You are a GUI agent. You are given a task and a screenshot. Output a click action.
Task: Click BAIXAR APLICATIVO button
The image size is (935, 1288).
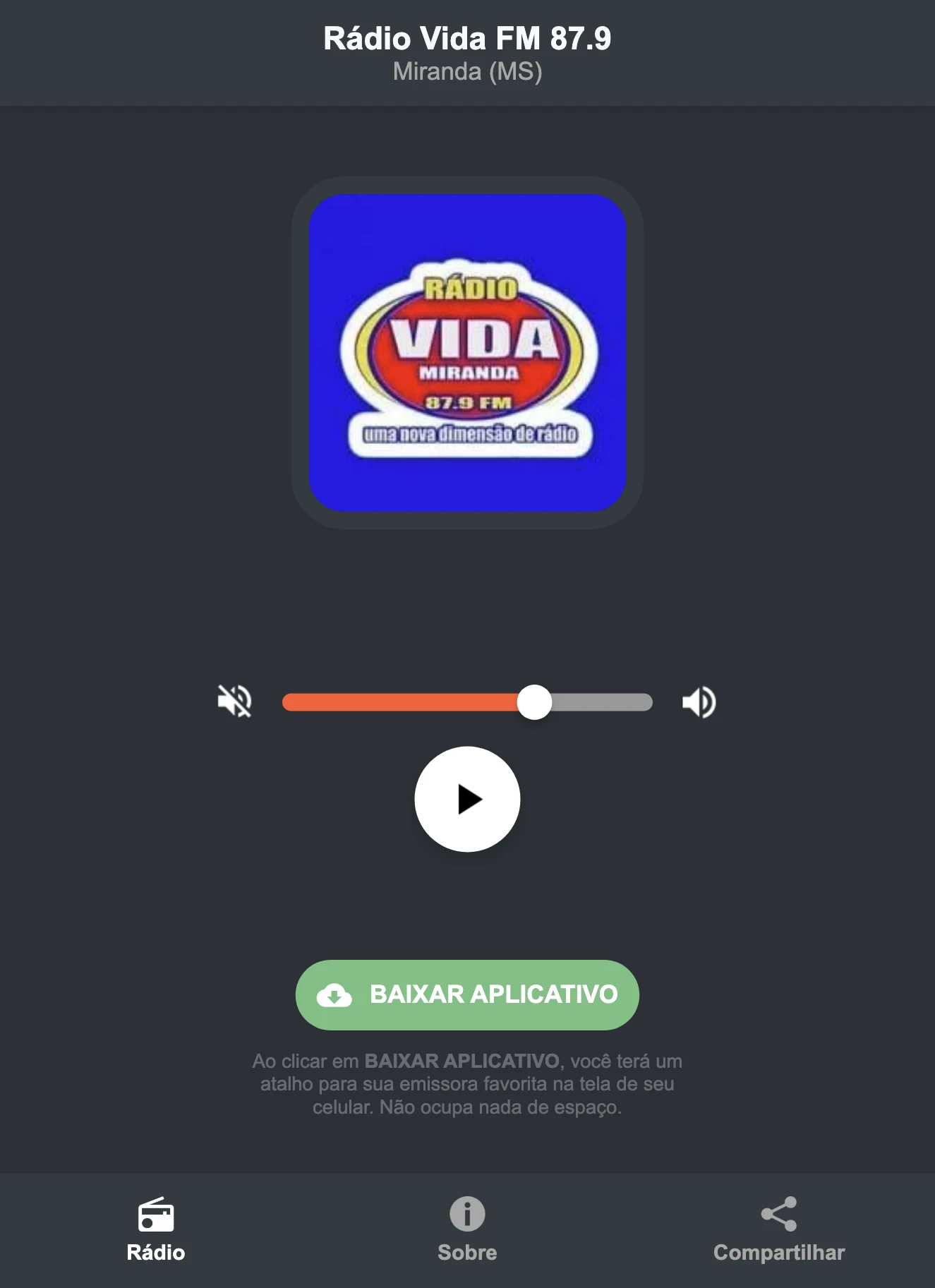coord(467,994)
